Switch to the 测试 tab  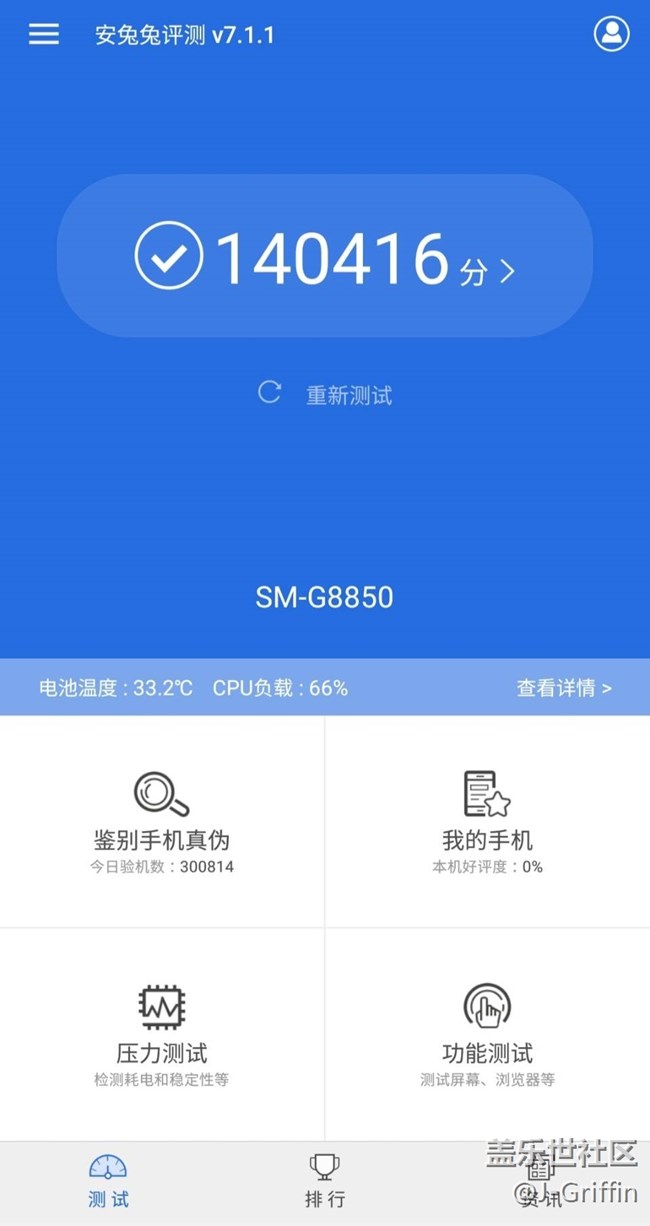click(x=108, y=1182)
